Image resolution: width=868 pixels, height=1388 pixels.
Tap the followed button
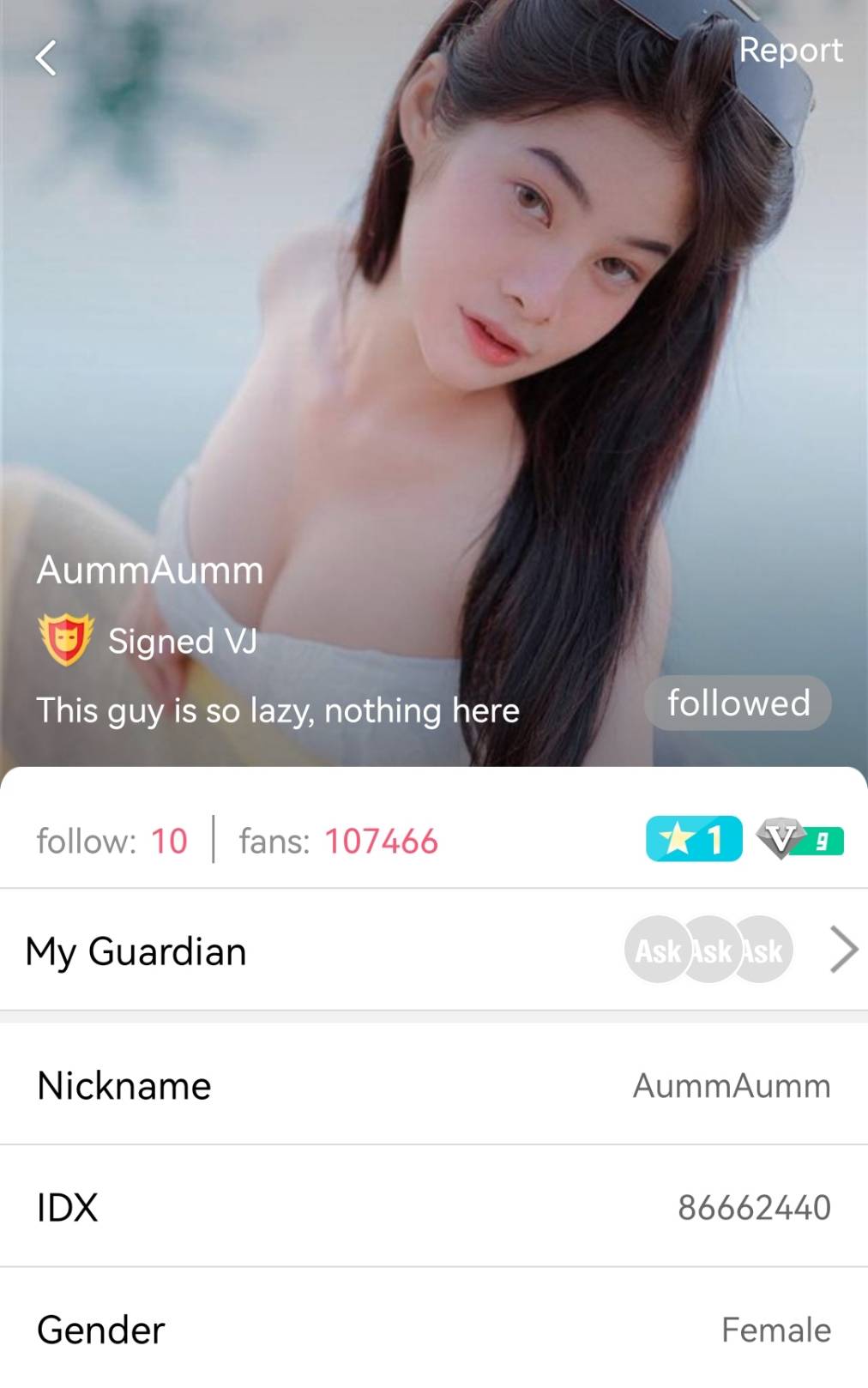(x=738, y=703)
